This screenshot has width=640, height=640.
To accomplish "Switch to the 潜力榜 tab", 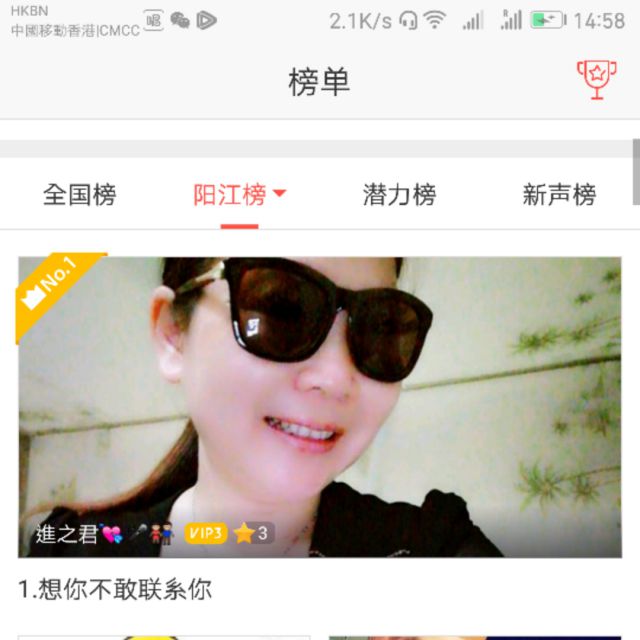I will coord(399,194).
